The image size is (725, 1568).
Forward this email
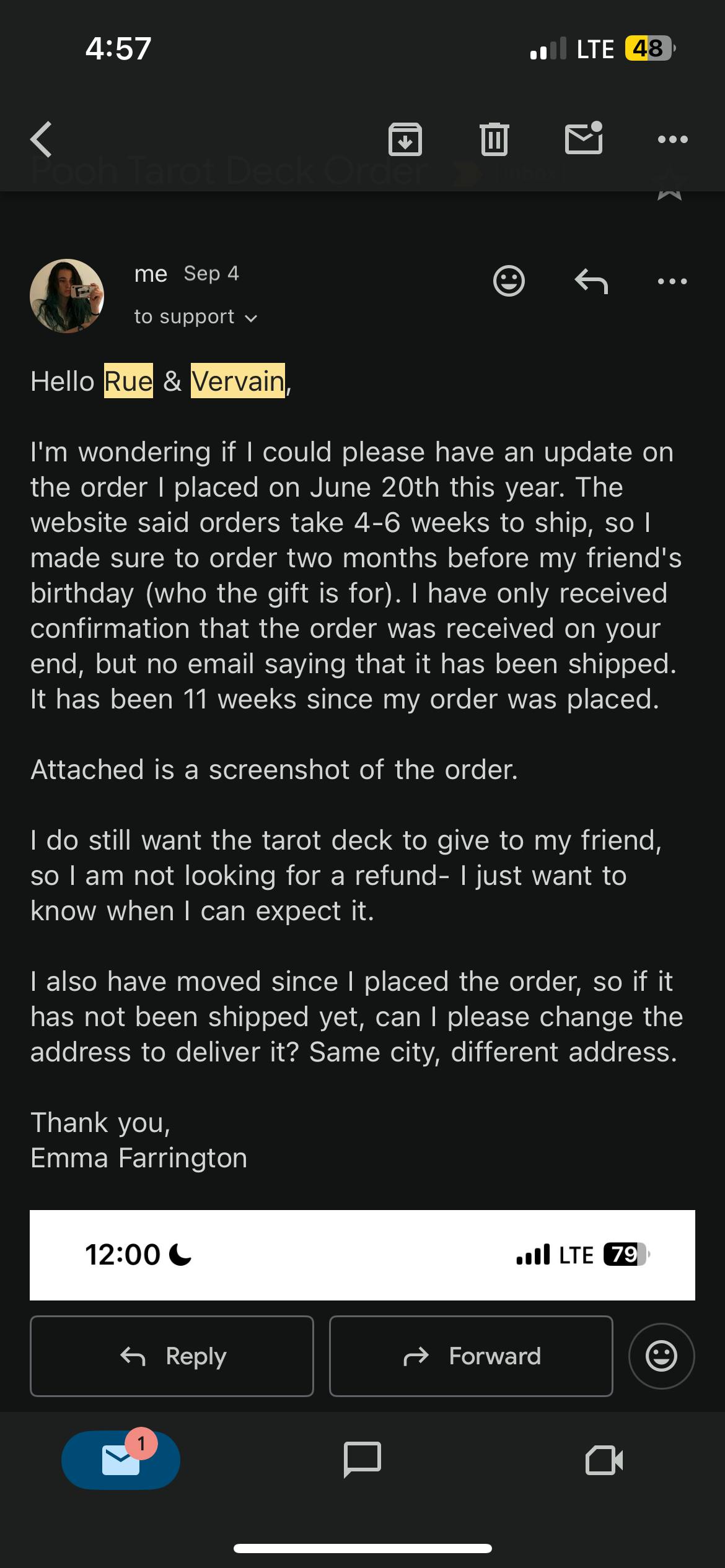(471, 1356)
